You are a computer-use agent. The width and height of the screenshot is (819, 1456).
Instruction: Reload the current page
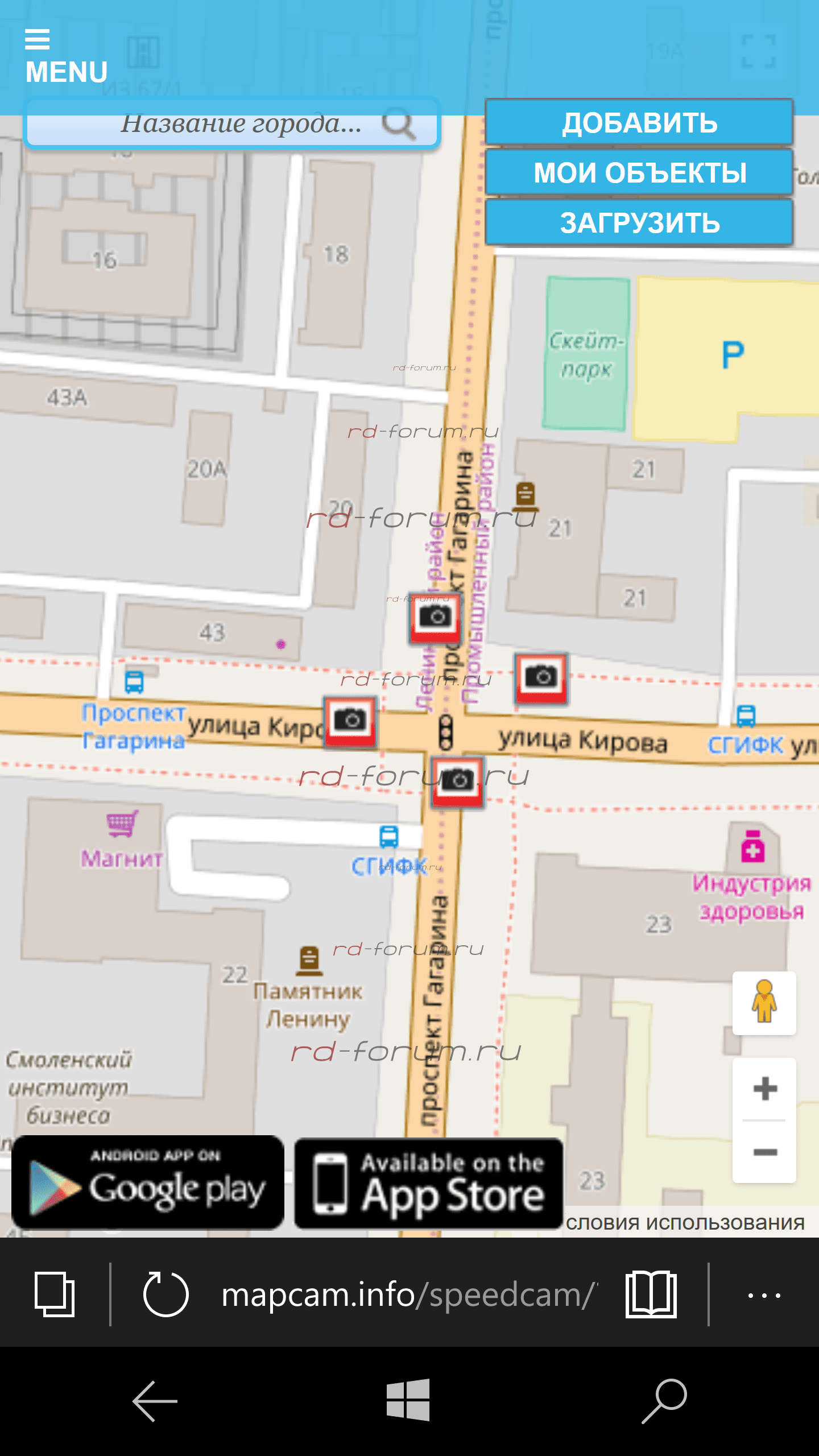click(166, 1295)
